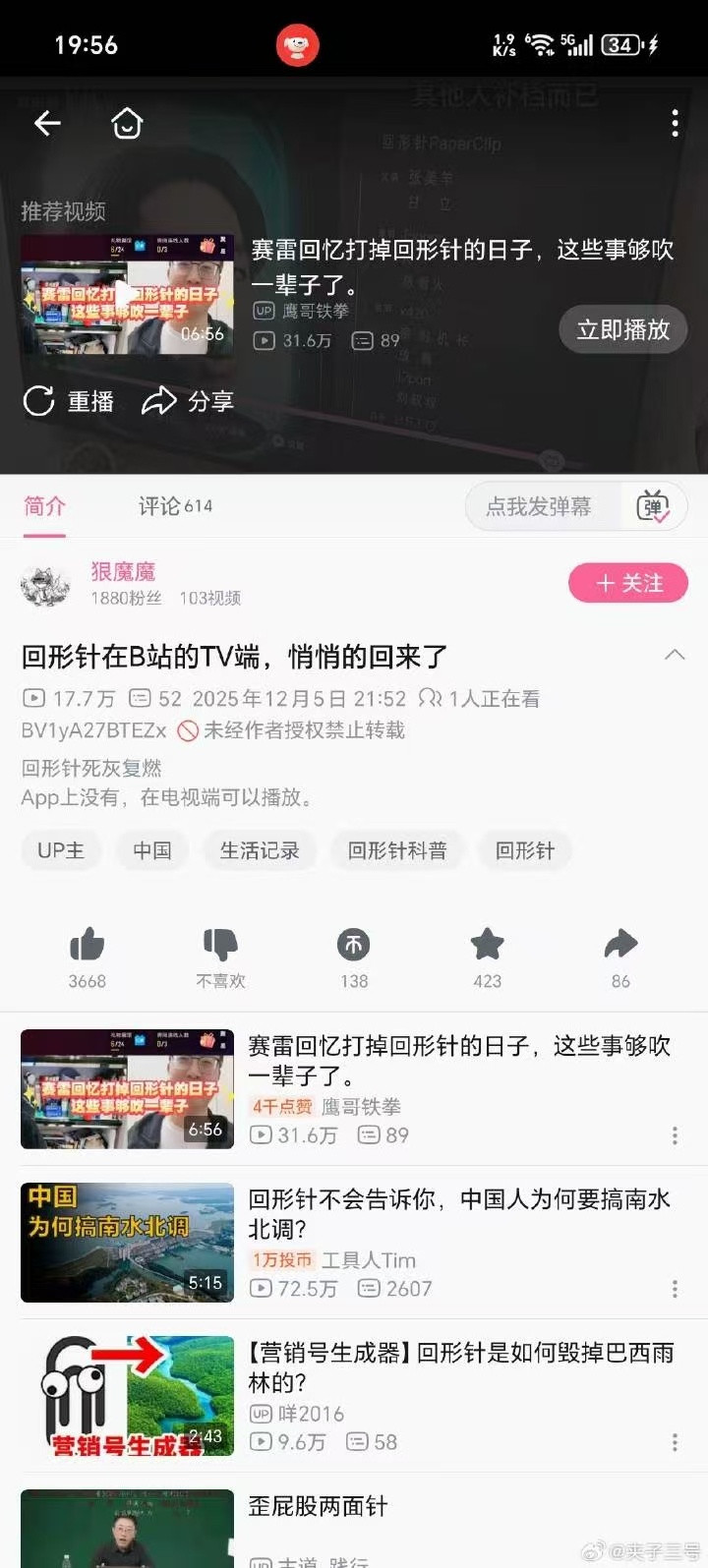Open options for the 南水北调 video
This screenshot has width=708, height=1568.
pyautogui.click(x=675, y=1289)
